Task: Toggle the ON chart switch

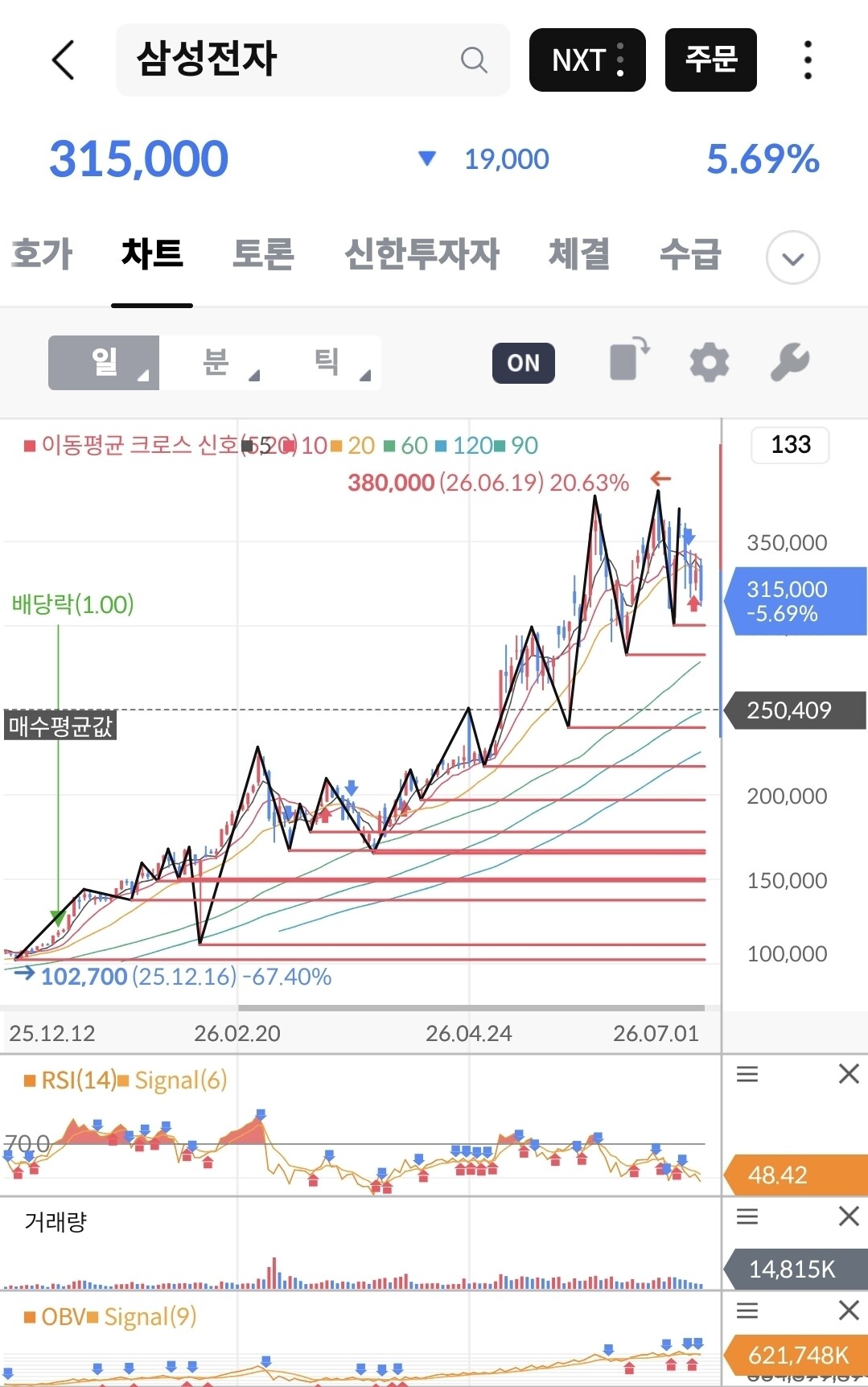Action: pos(524,363)
